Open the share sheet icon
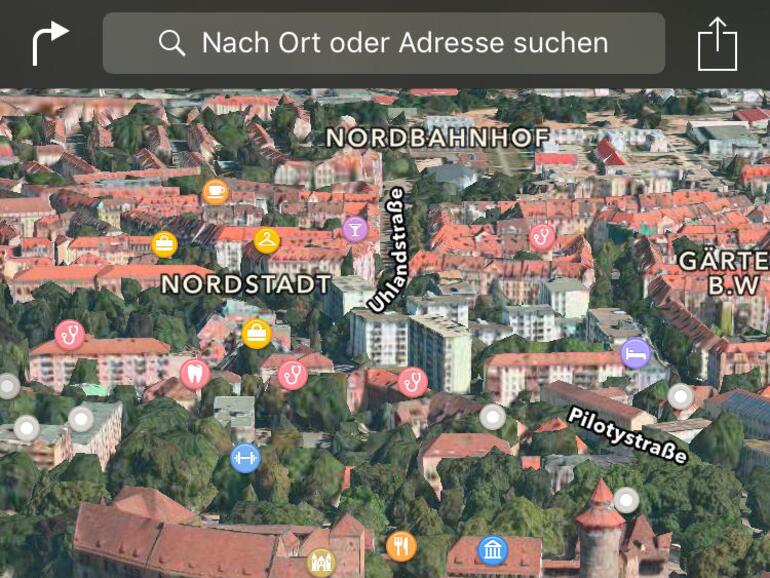This screenshot has width=770, height=578. [x=717, y=44]
